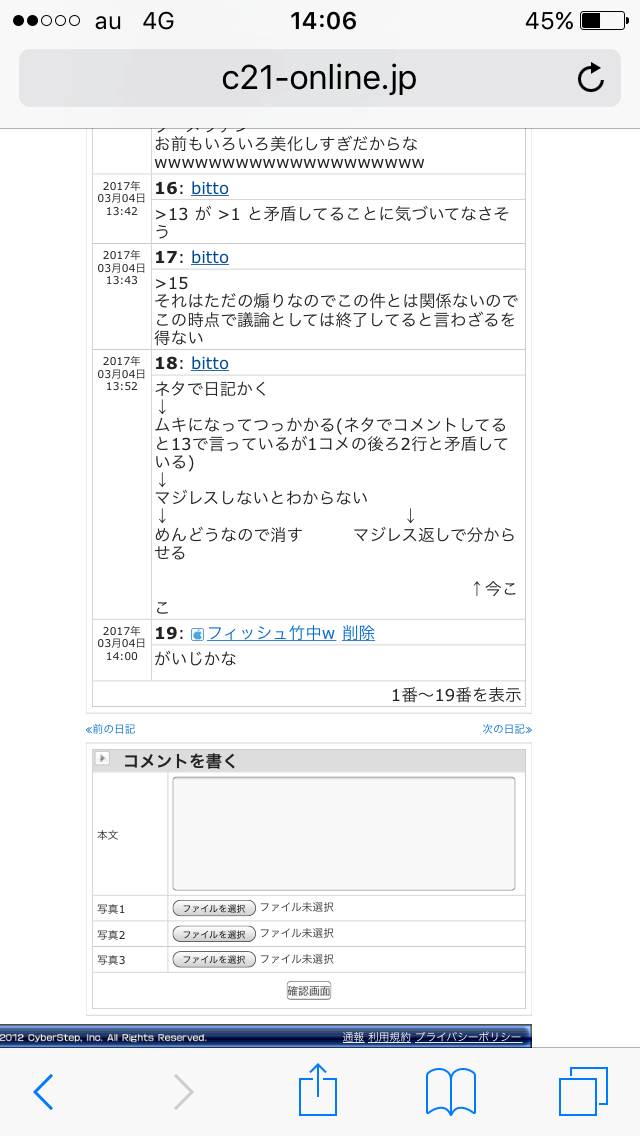Go to previous diary «前の日記
Viewport: 640px width, 1136px height.
coord(110,729)
